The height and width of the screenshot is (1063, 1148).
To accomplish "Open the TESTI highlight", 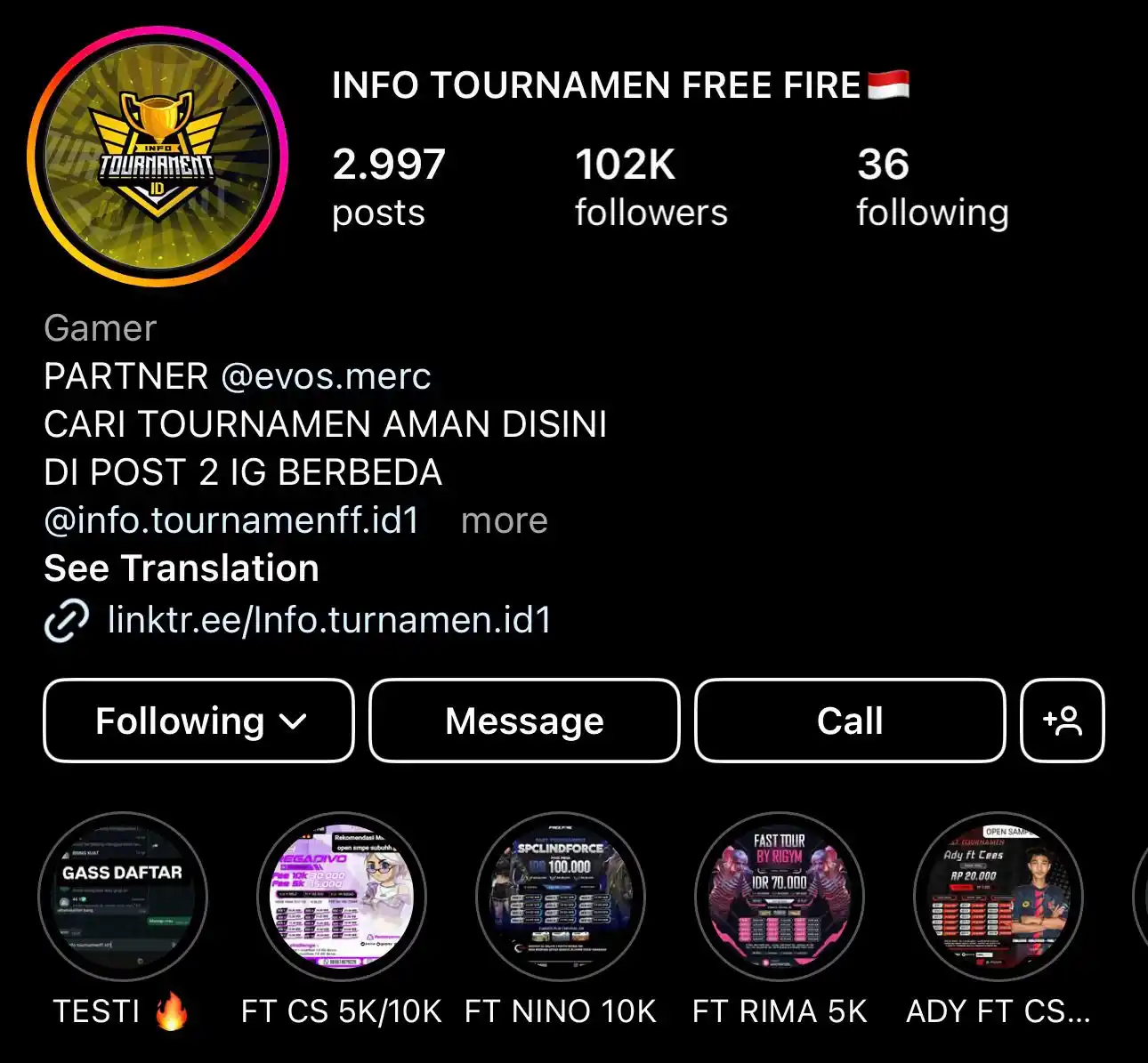I will [x=123, y=897].
